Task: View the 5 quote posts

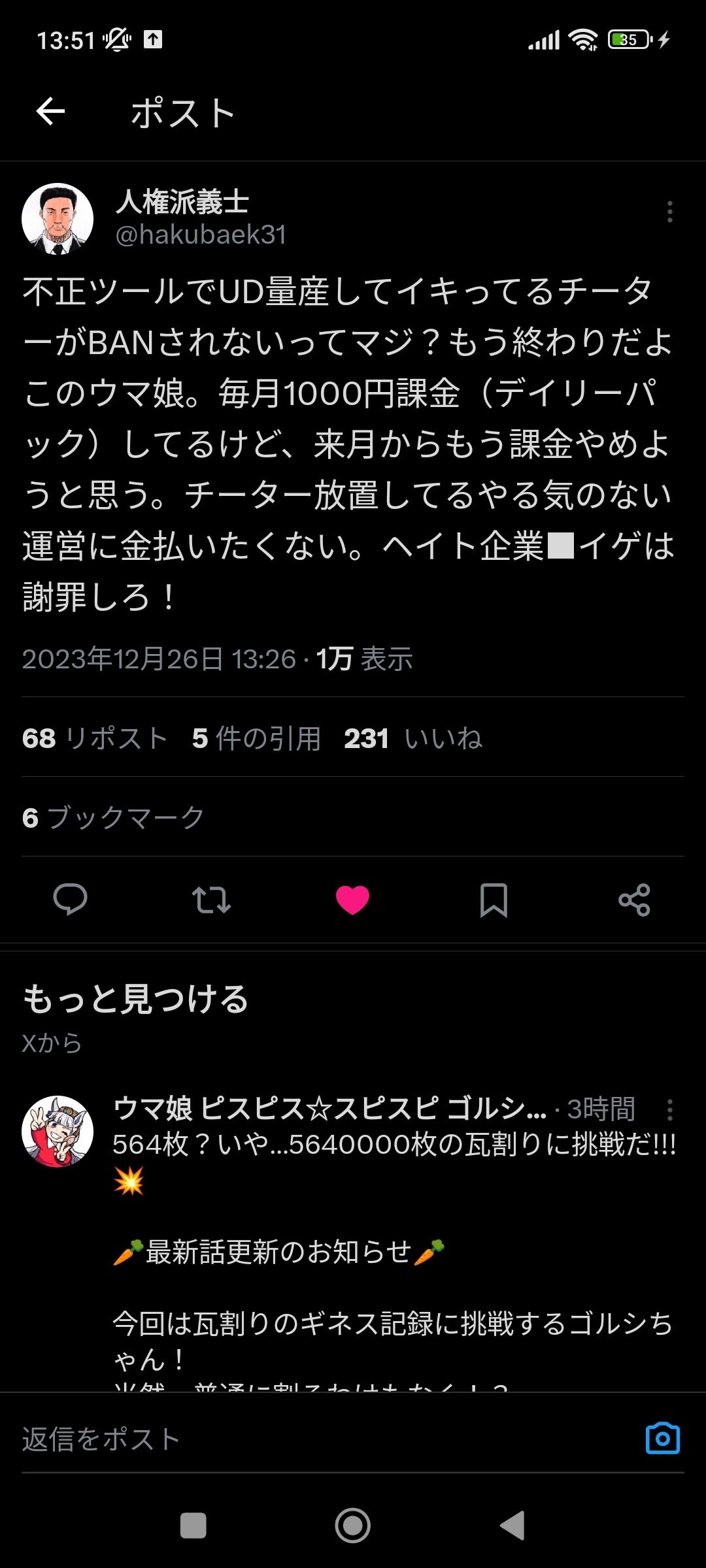Action: point(256,738)
